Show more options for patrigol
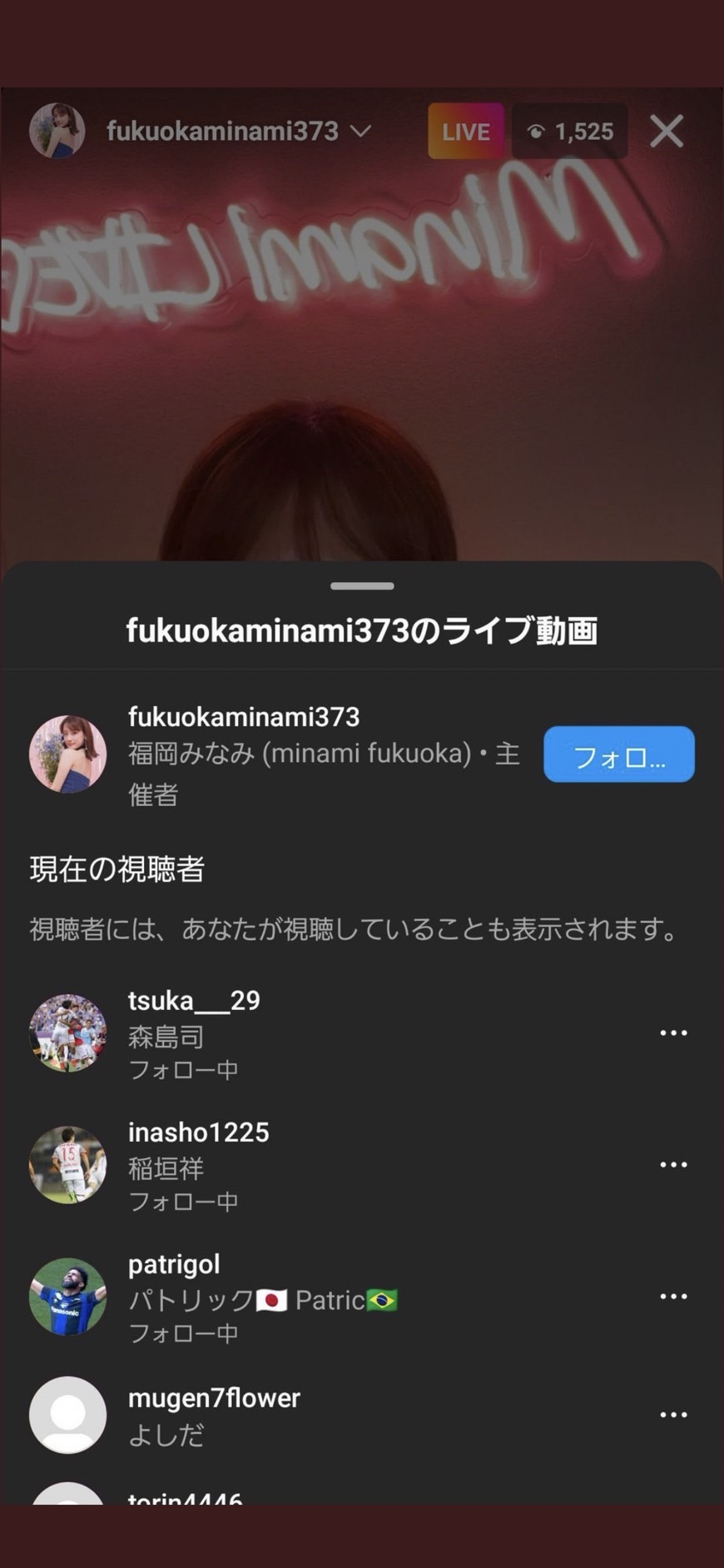Viewport: 724px width, 1568px height. click(673, 1297)
